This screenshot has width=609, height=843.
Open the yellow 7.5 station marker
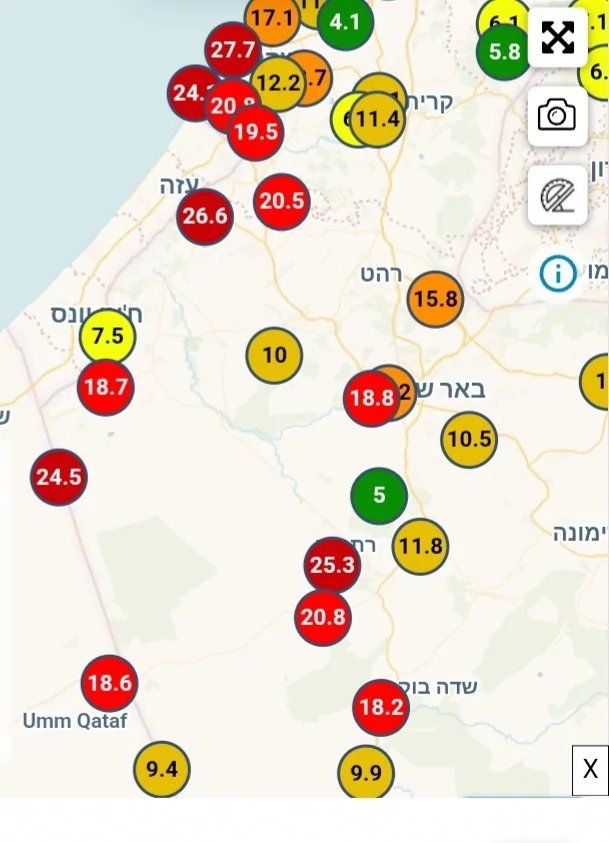point(107,336)
